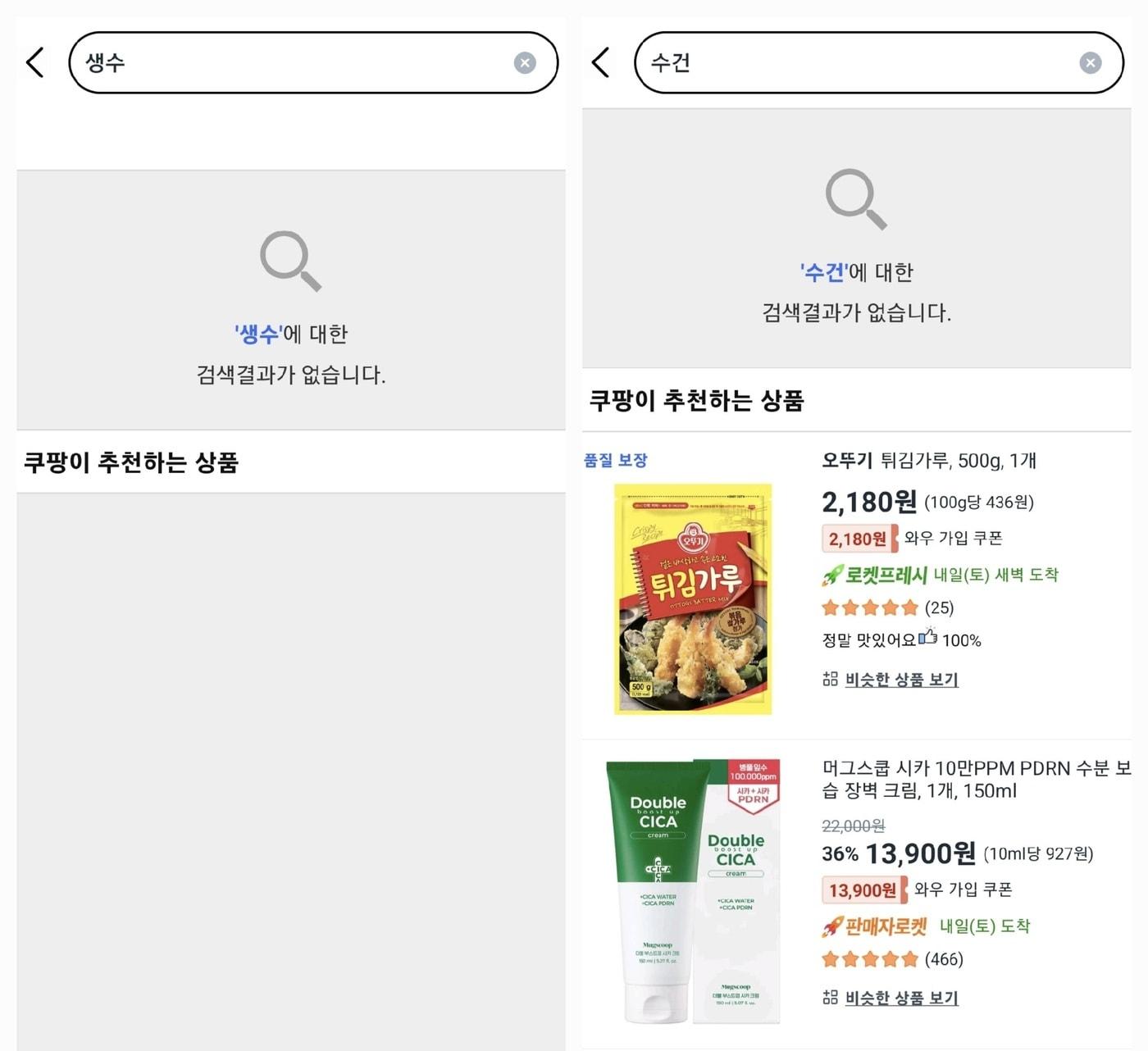Clear the 생수 search text
The width and height of the screenshot is (1148, 1051).
pos(525,63)
